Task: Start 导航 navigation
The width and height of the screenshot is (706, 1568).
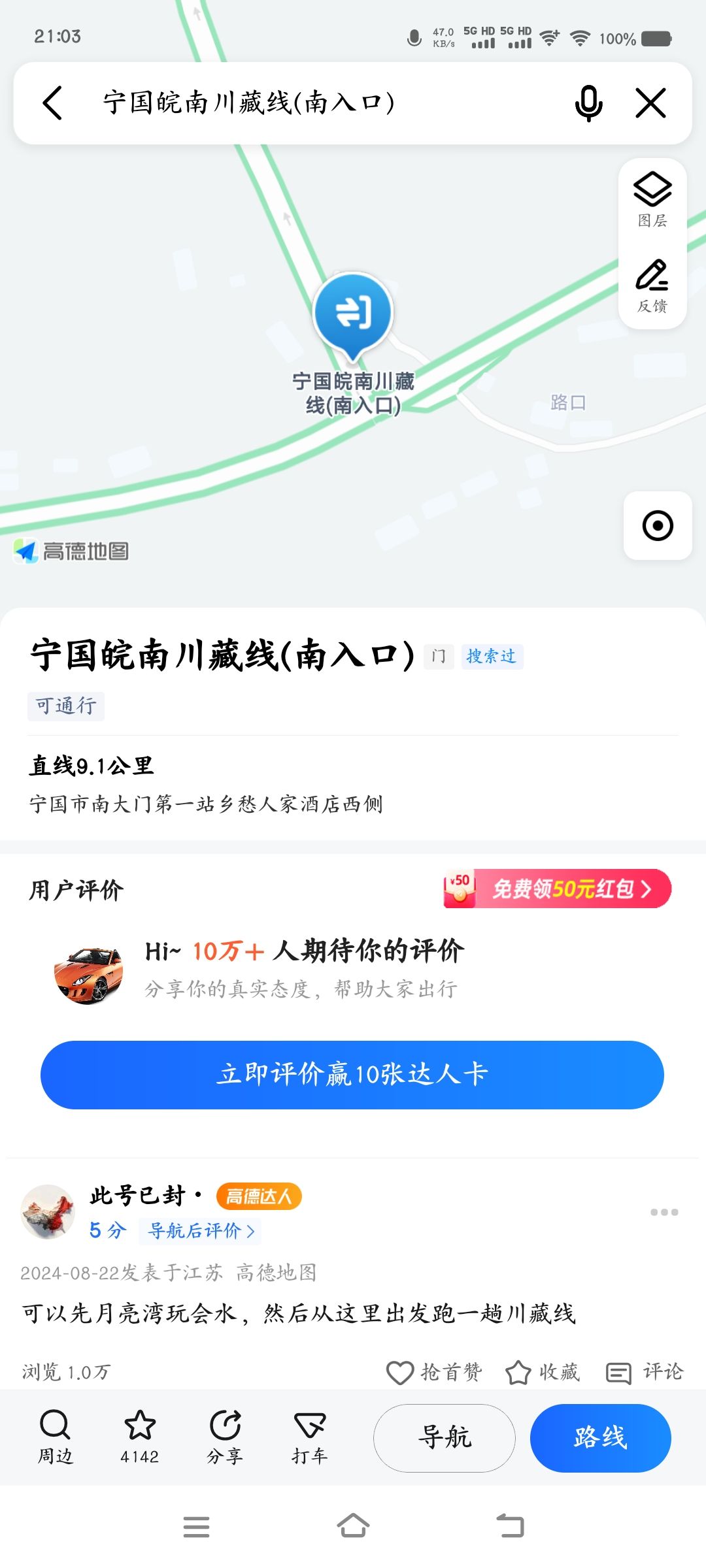Action: (445, 1437)
